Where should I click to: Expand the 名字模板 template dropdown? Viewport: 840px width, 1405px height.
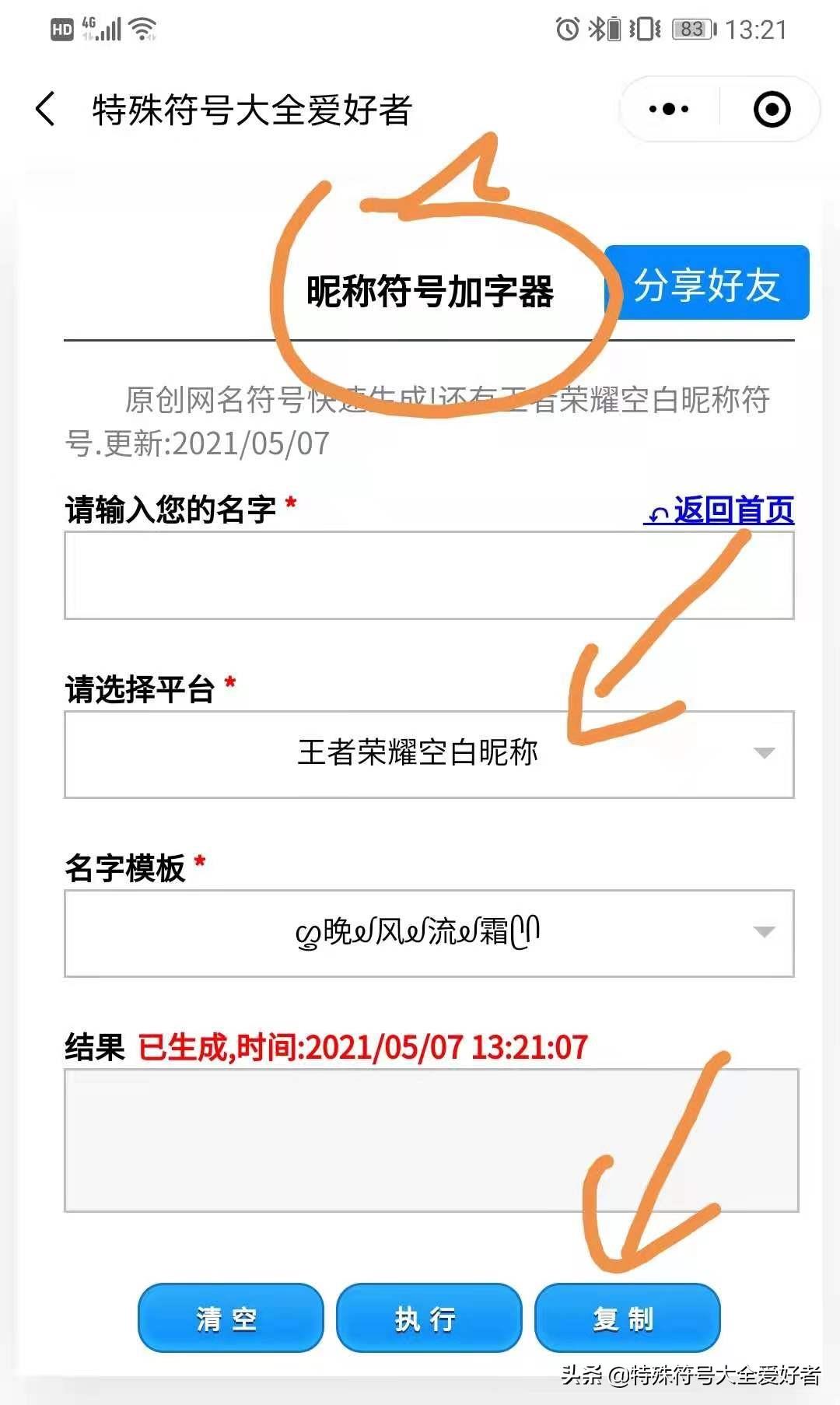[x=429, y=932]
